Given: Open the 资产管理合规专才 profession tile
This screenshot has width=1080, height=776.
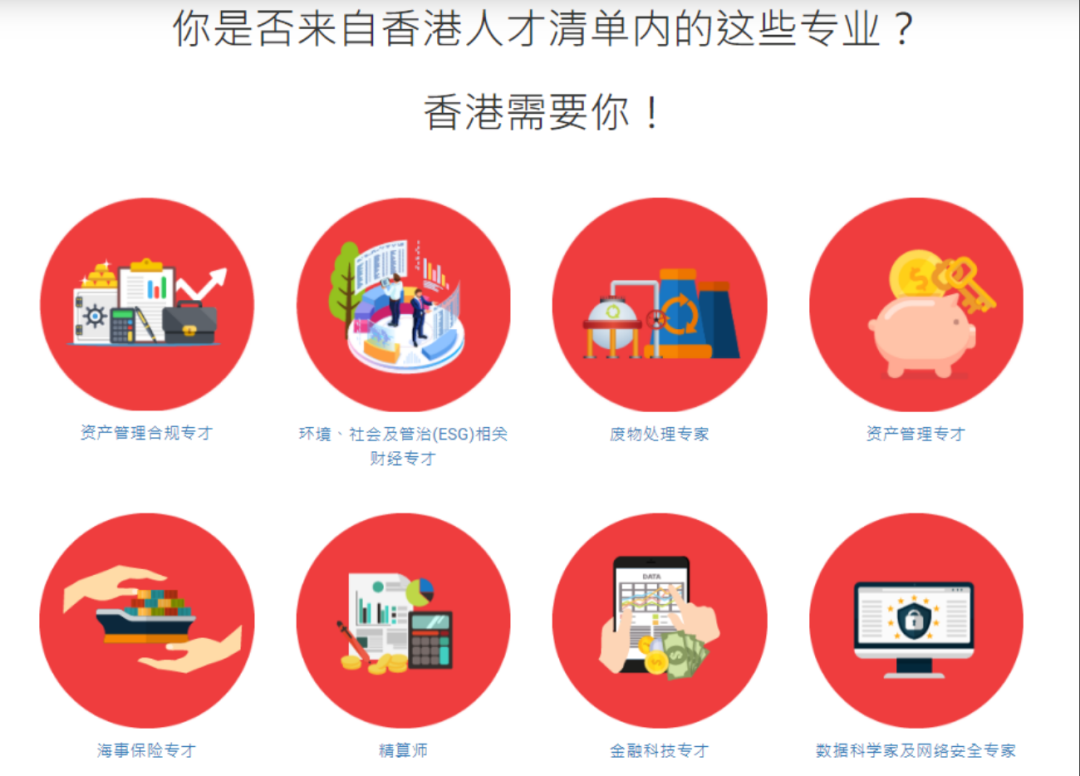Looking at the screenshot, I should (x=147, y=305).
